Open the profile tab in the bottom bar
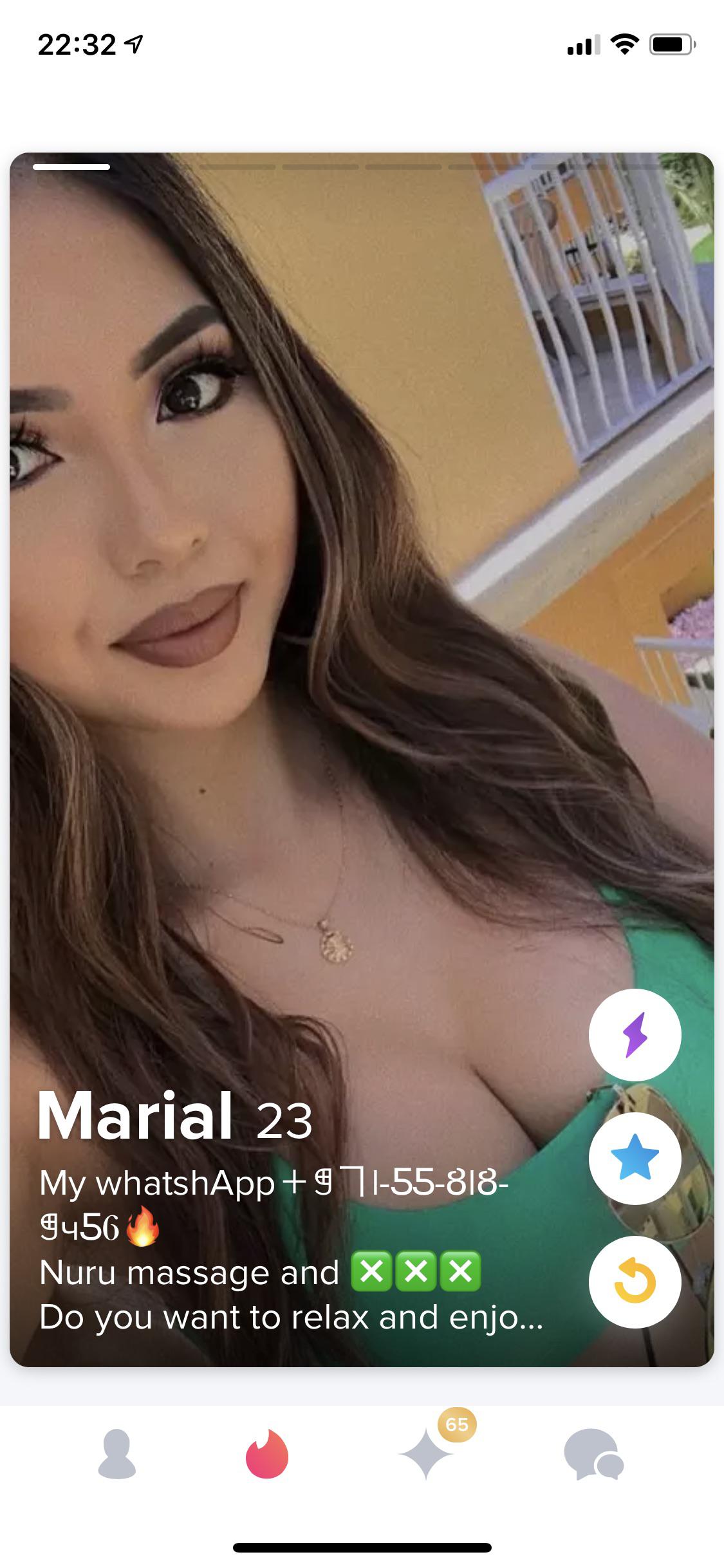 (x=116, y=1454)
